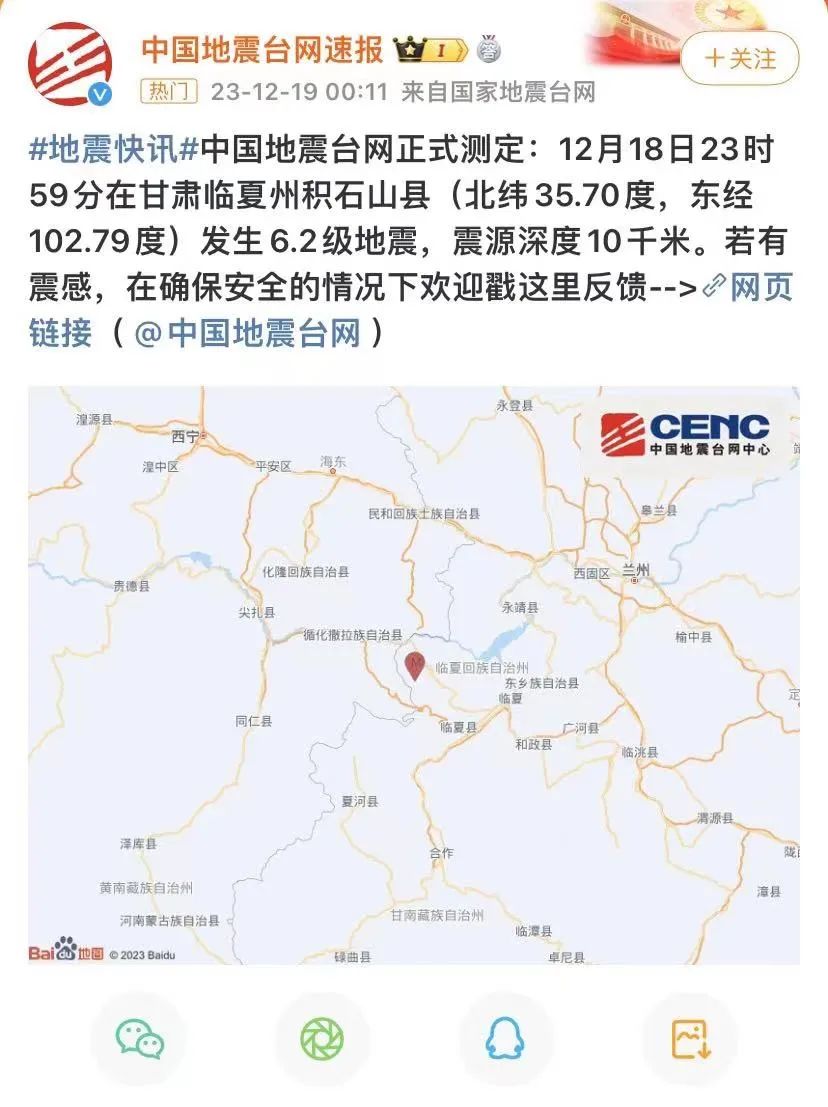View the earthquake map image
The height and width of the screenshot is (1107, 828).
pyautogui.click(x=413, y=675)
